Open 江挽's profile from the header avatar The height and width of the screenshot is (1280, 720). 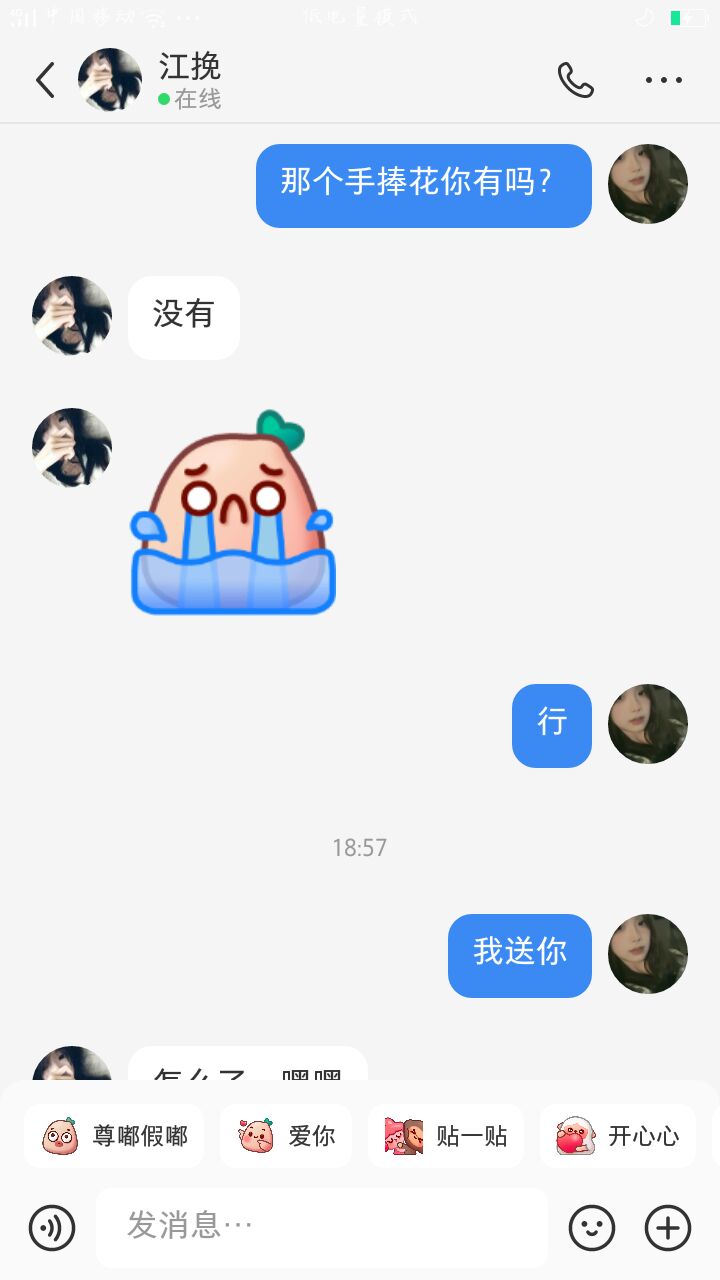(110, 80)
